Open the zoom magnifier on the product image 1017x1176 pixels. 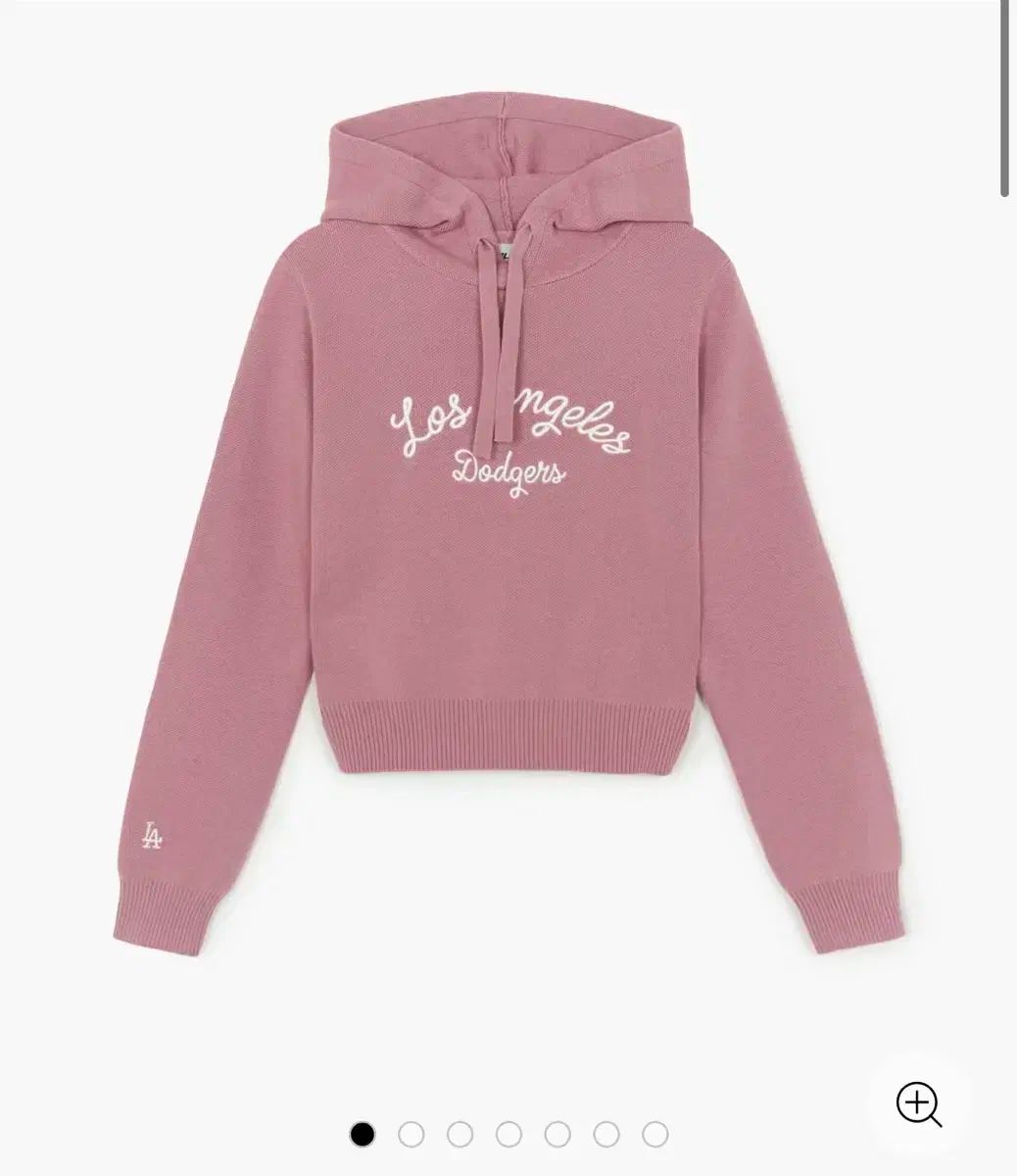tap(919, 1105)
